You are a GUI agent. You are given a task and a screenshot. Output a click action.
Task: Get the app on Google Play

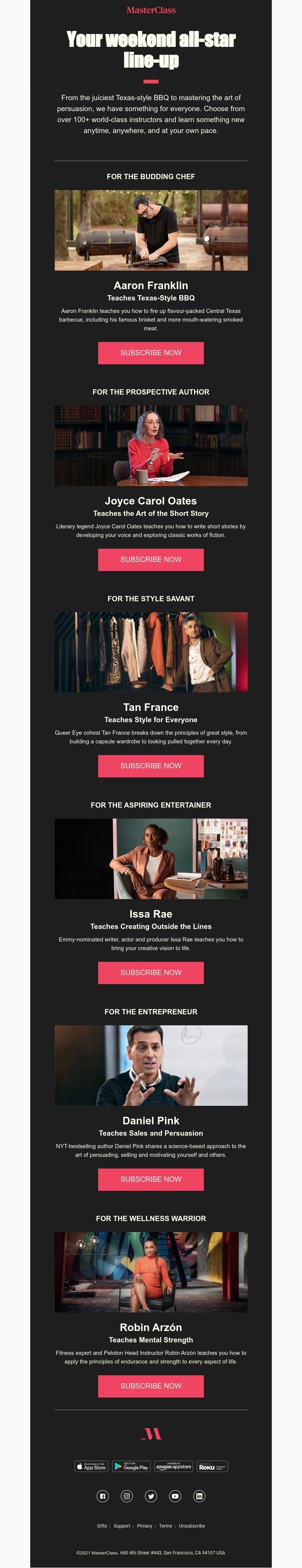pyautogui.click(x=131, y=1466)
